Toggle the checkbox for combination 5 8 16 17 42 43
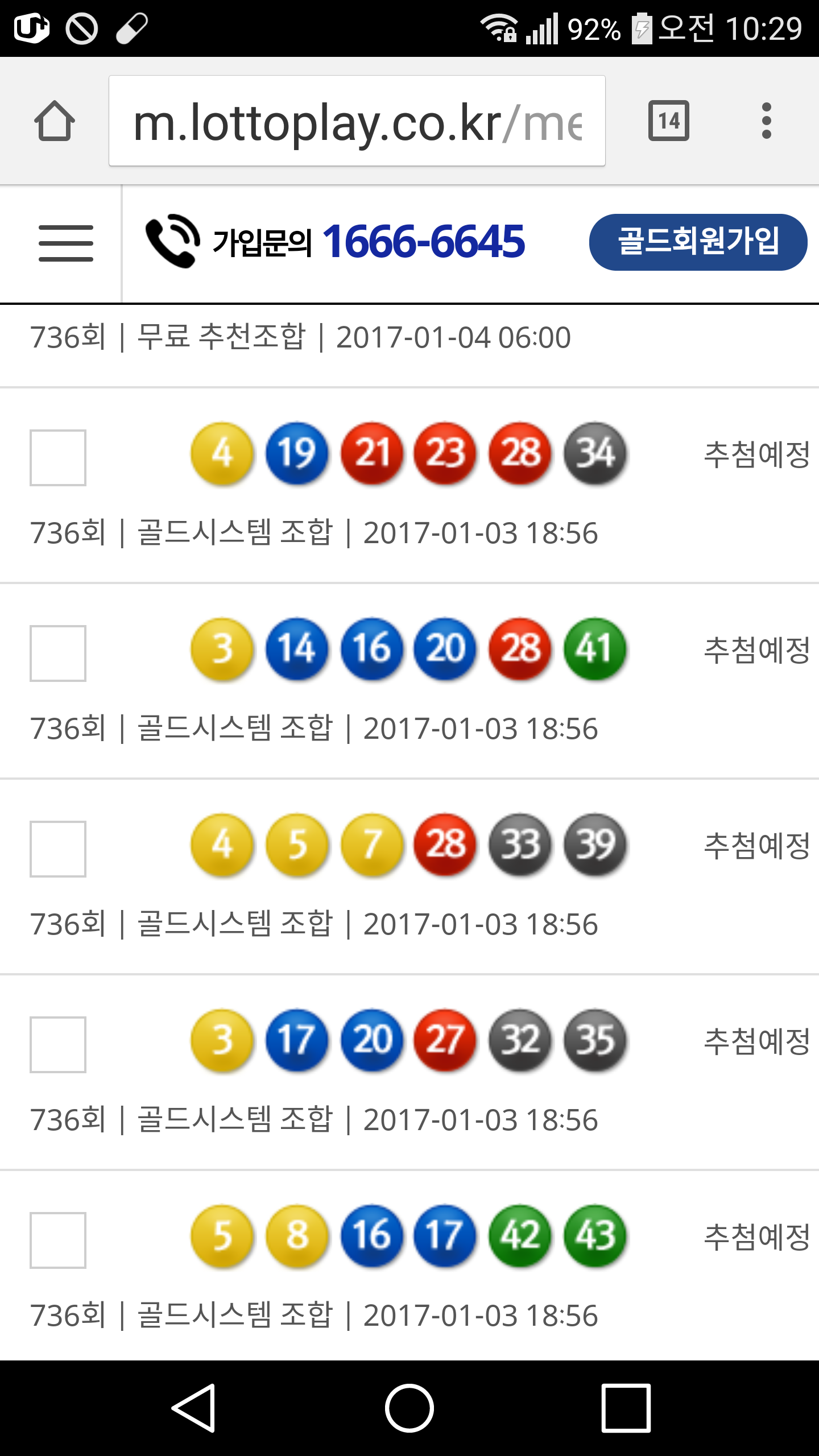The width and height of the screenshot is (819, 1456). [58, 1240]
